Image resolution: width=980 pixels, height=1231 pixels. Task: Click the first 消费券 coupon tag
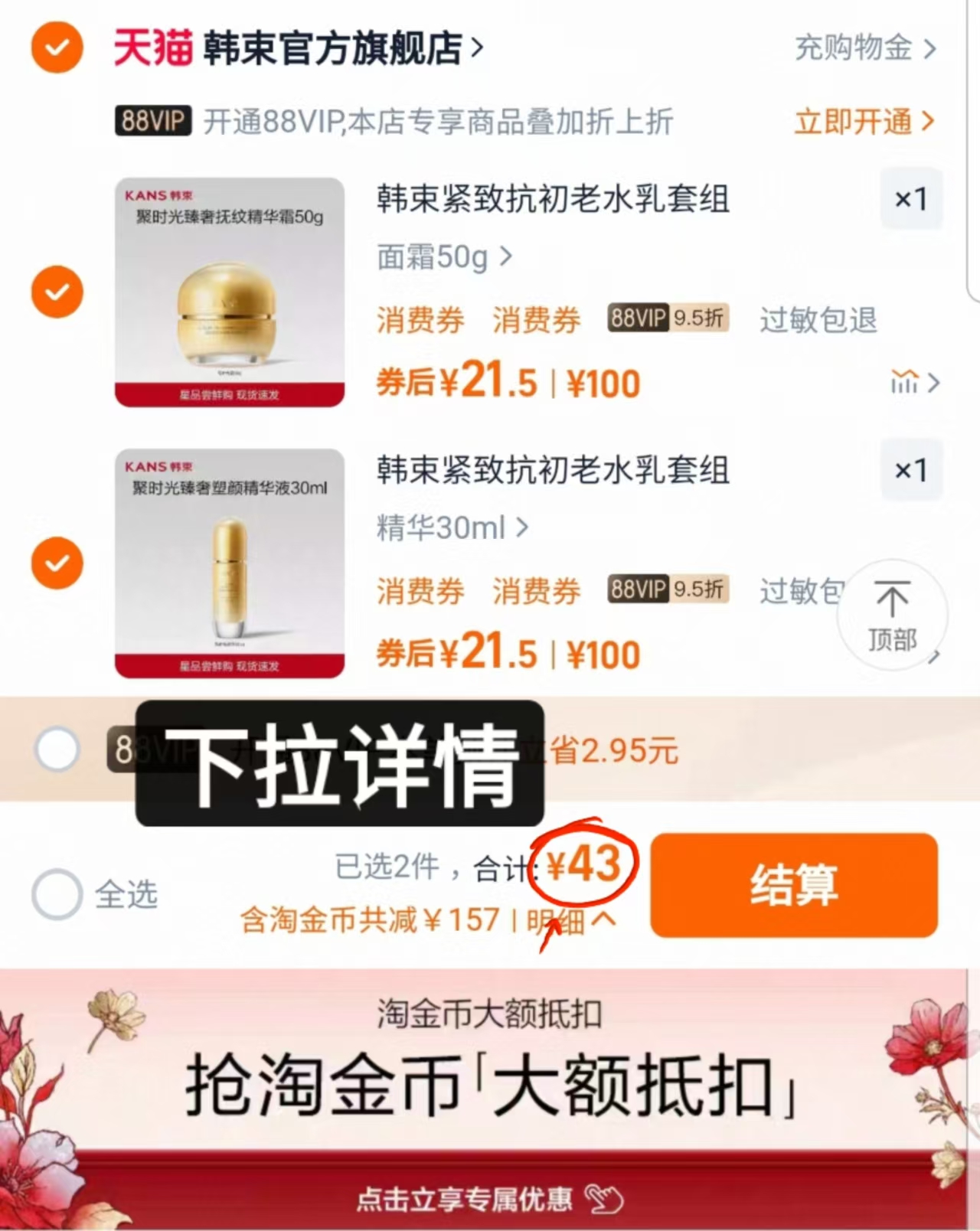point(420,321)
